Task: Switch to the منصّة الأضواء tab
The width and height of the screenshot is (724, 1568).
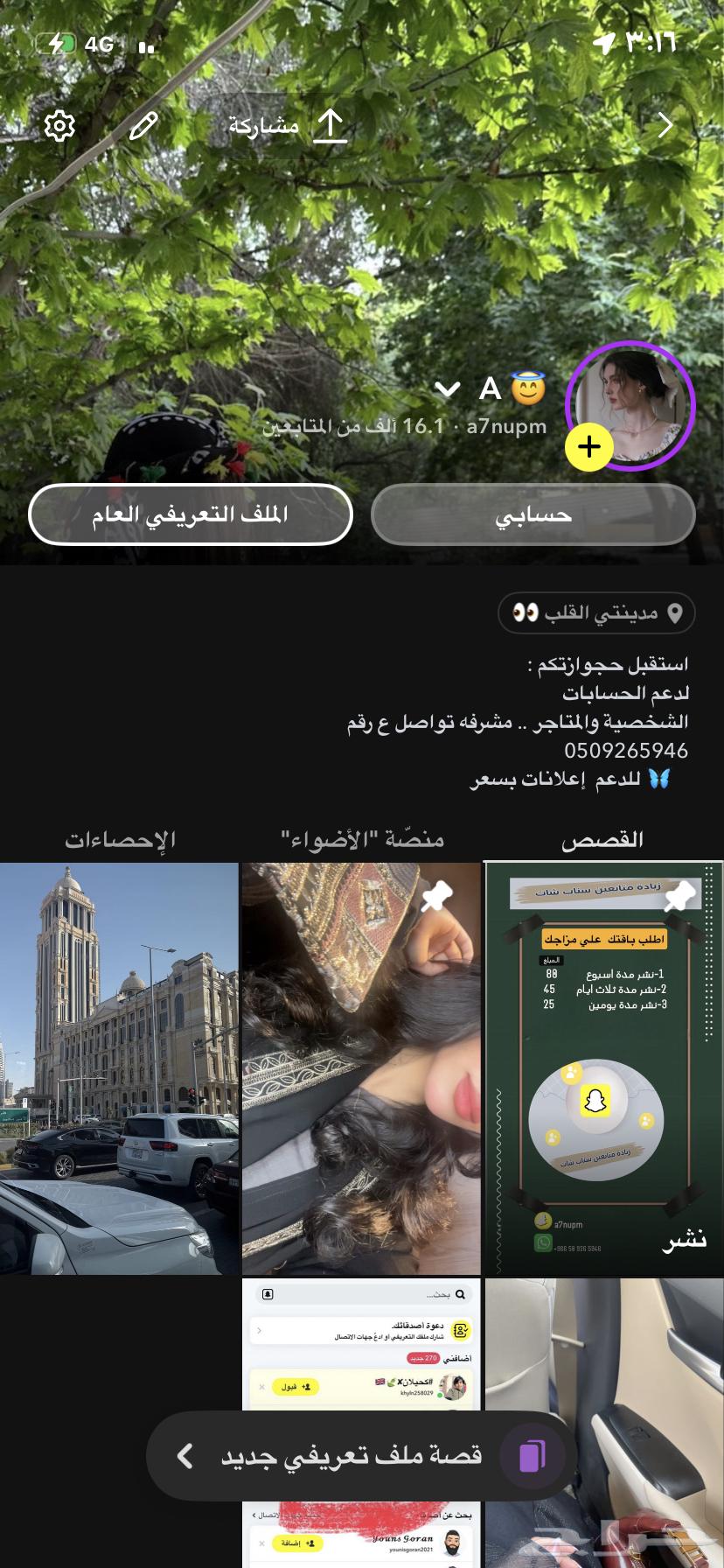Action: [360, 837]
